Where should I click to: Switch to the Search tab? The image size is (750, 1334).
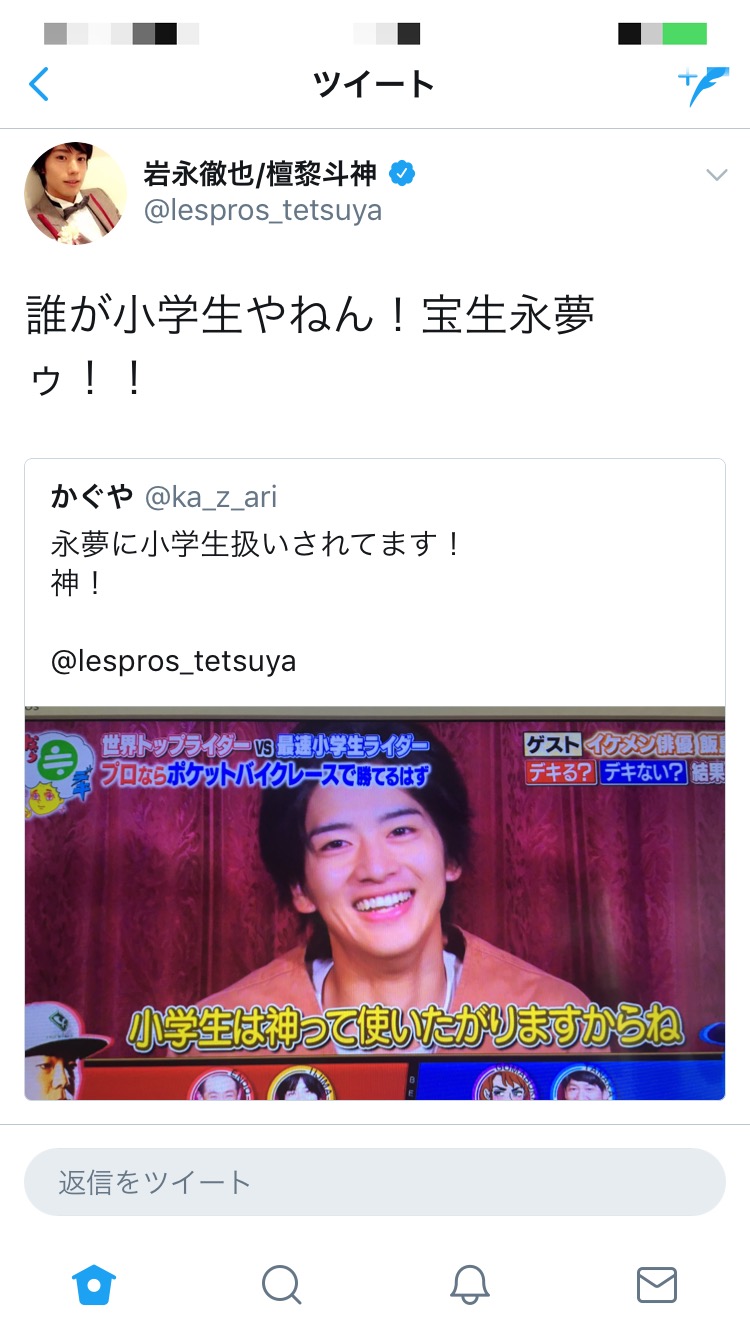[281, 1284]
